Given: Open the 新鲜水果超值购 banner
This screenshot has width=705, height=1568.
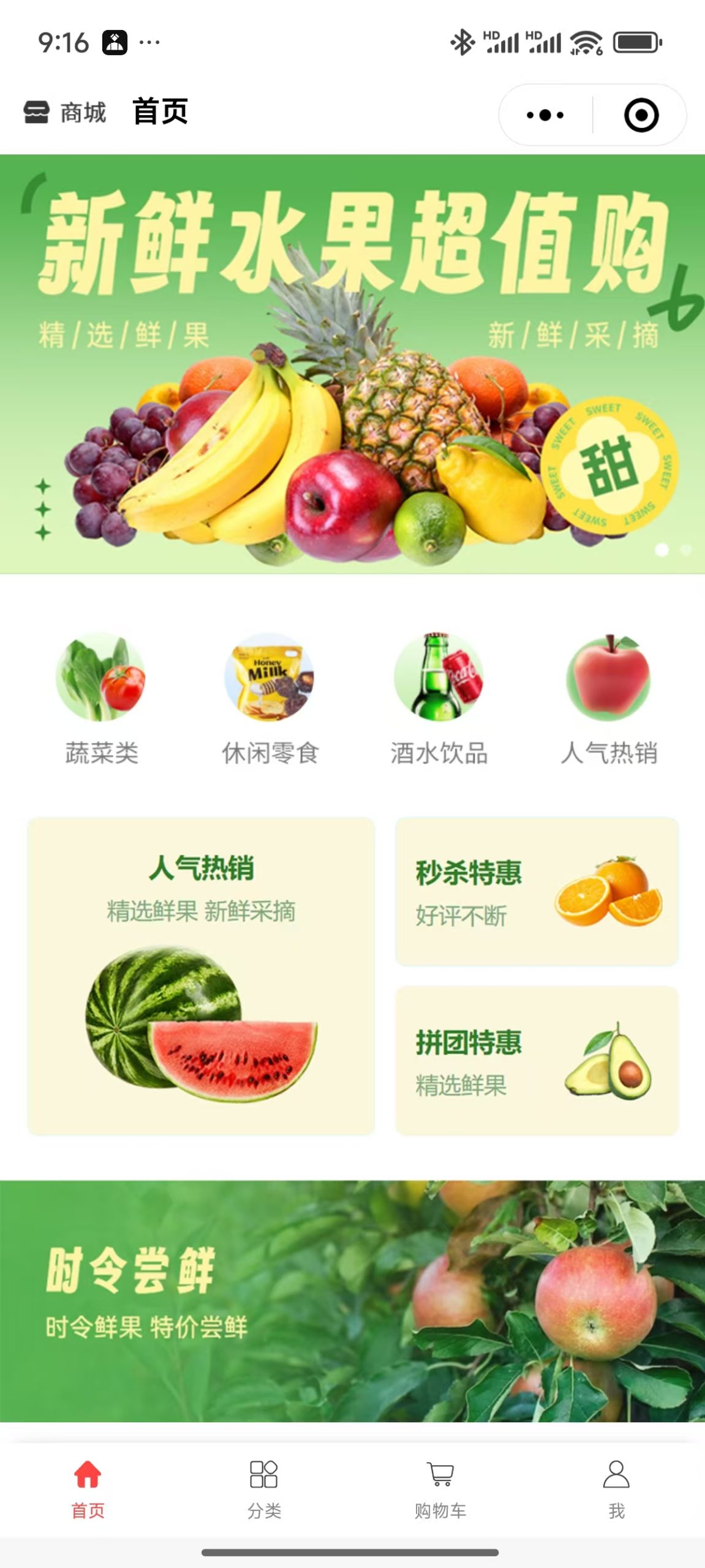Looking at the screenshot, I should pyautogui.click(x=352, y=364).
